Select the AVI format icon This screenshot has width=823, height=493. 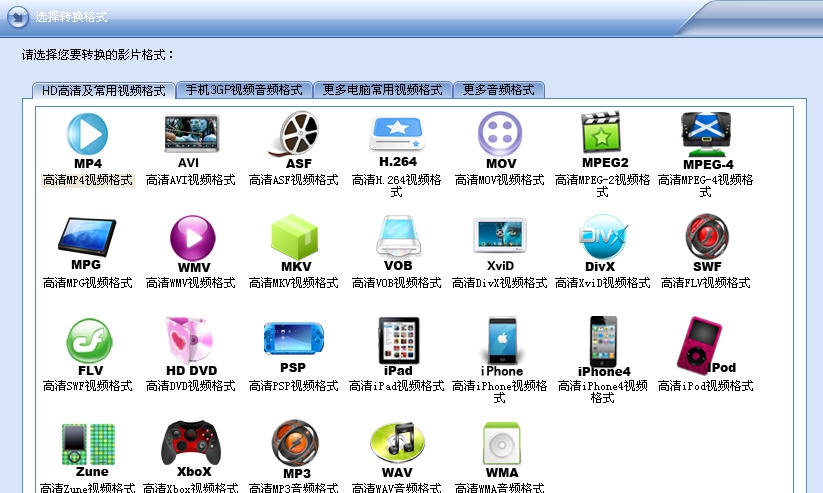(x=190, y=135)
